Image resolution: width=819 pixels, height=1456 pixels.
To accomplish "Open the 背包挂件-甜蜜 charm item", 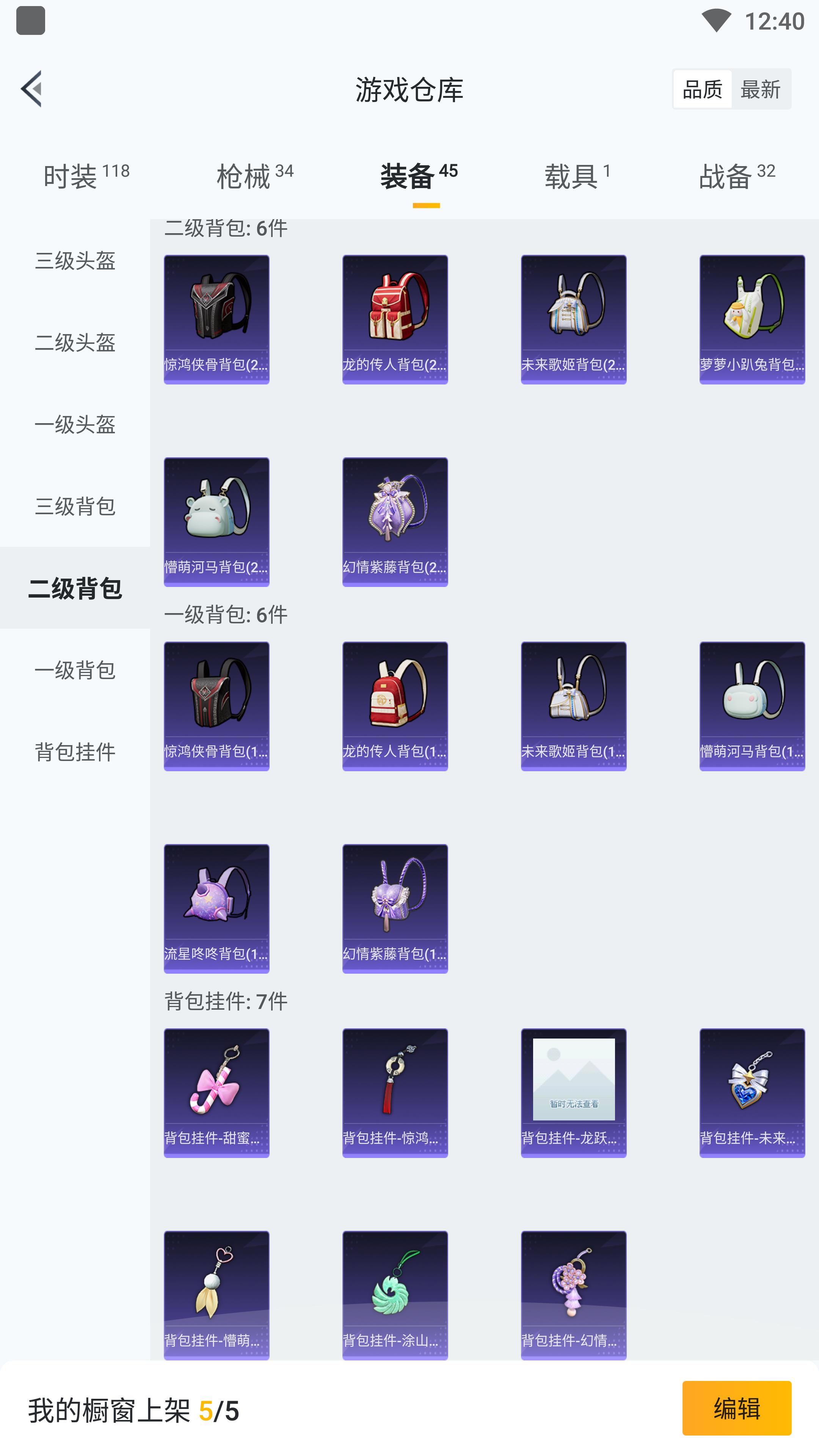I will 217,1092.
